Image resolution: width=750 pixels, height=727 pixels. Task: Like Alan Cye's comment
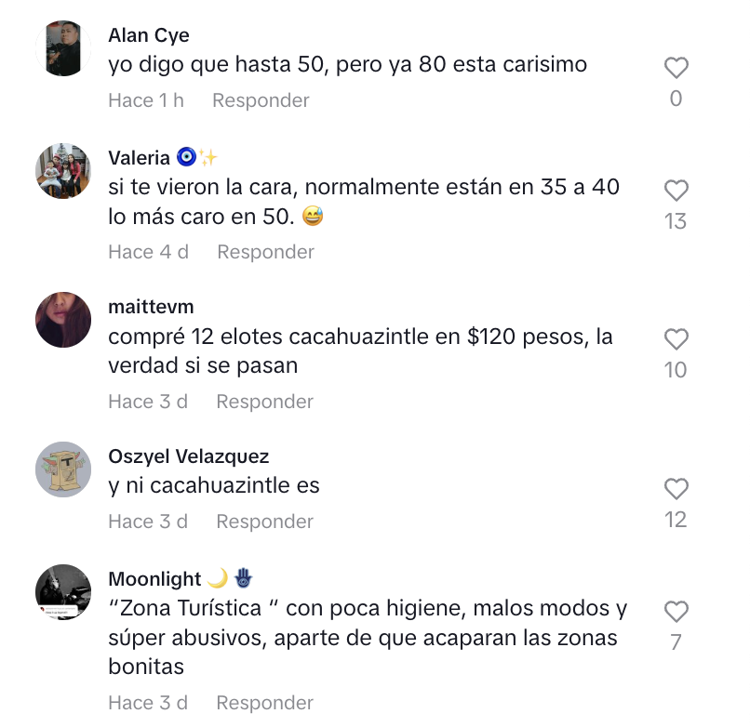pos(676,68)
